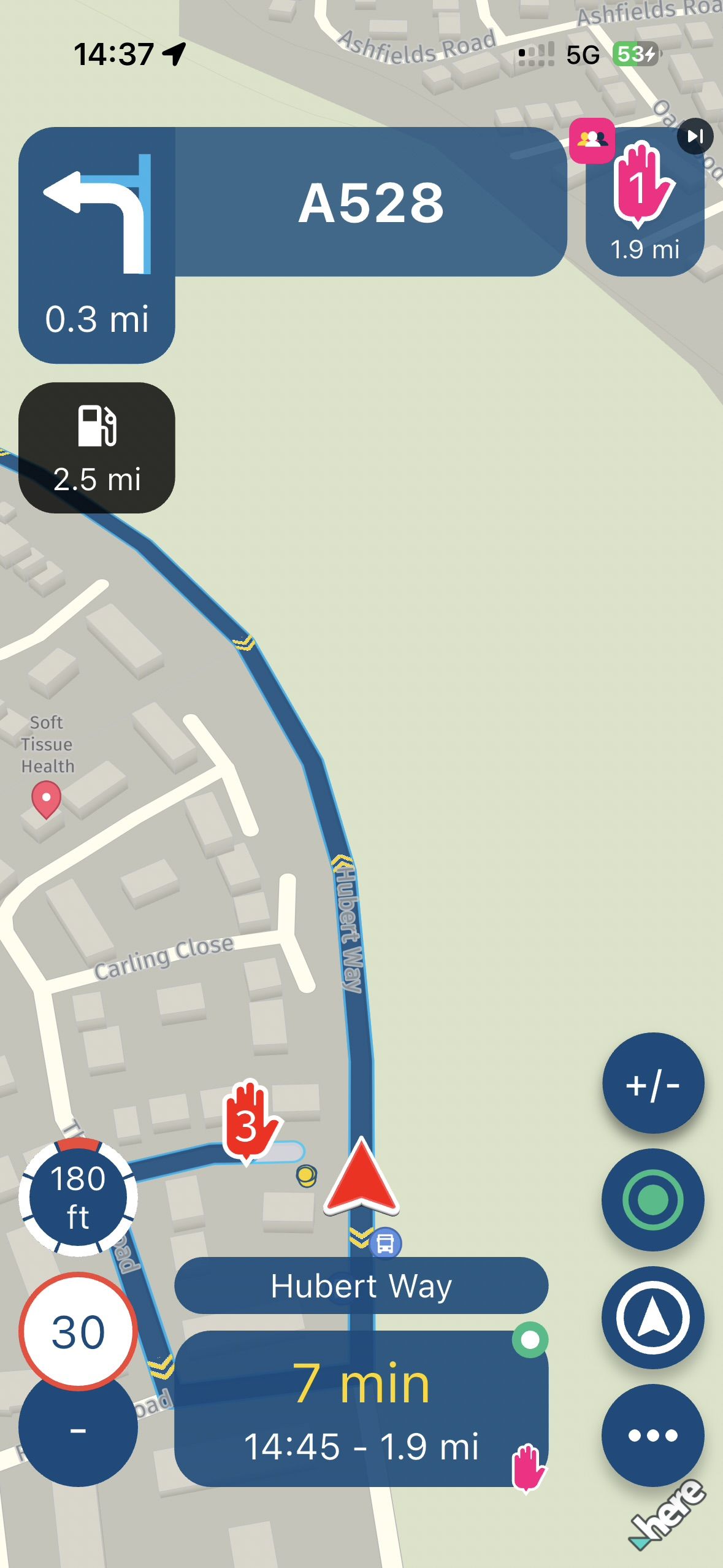Viewport: 723px width, 1568px height.
Task: Open the +/- zoom controls
Action: click(x=653, y=1086)
